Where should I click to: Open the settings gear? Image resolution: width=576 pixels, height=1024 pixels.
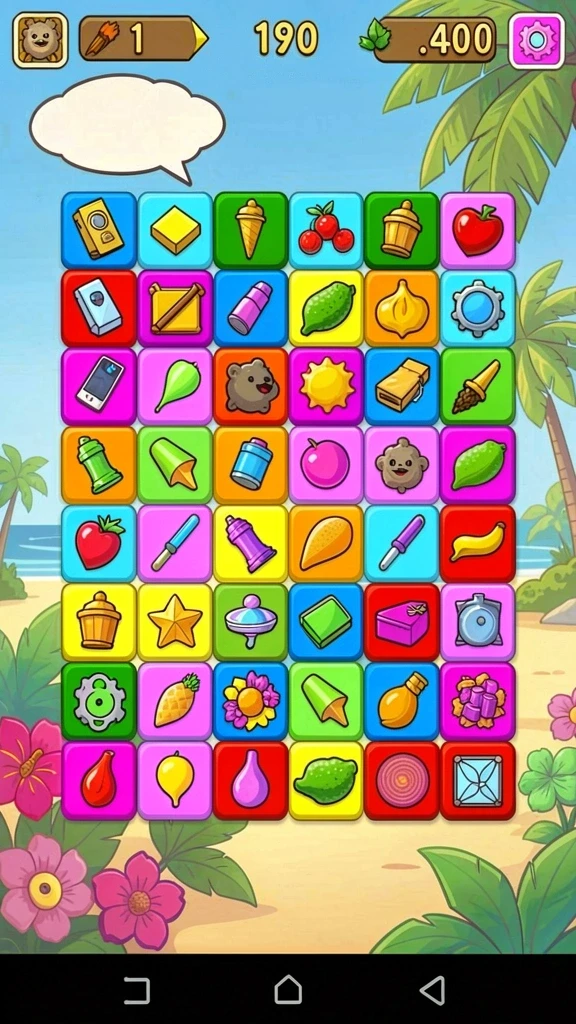[536, 40]
